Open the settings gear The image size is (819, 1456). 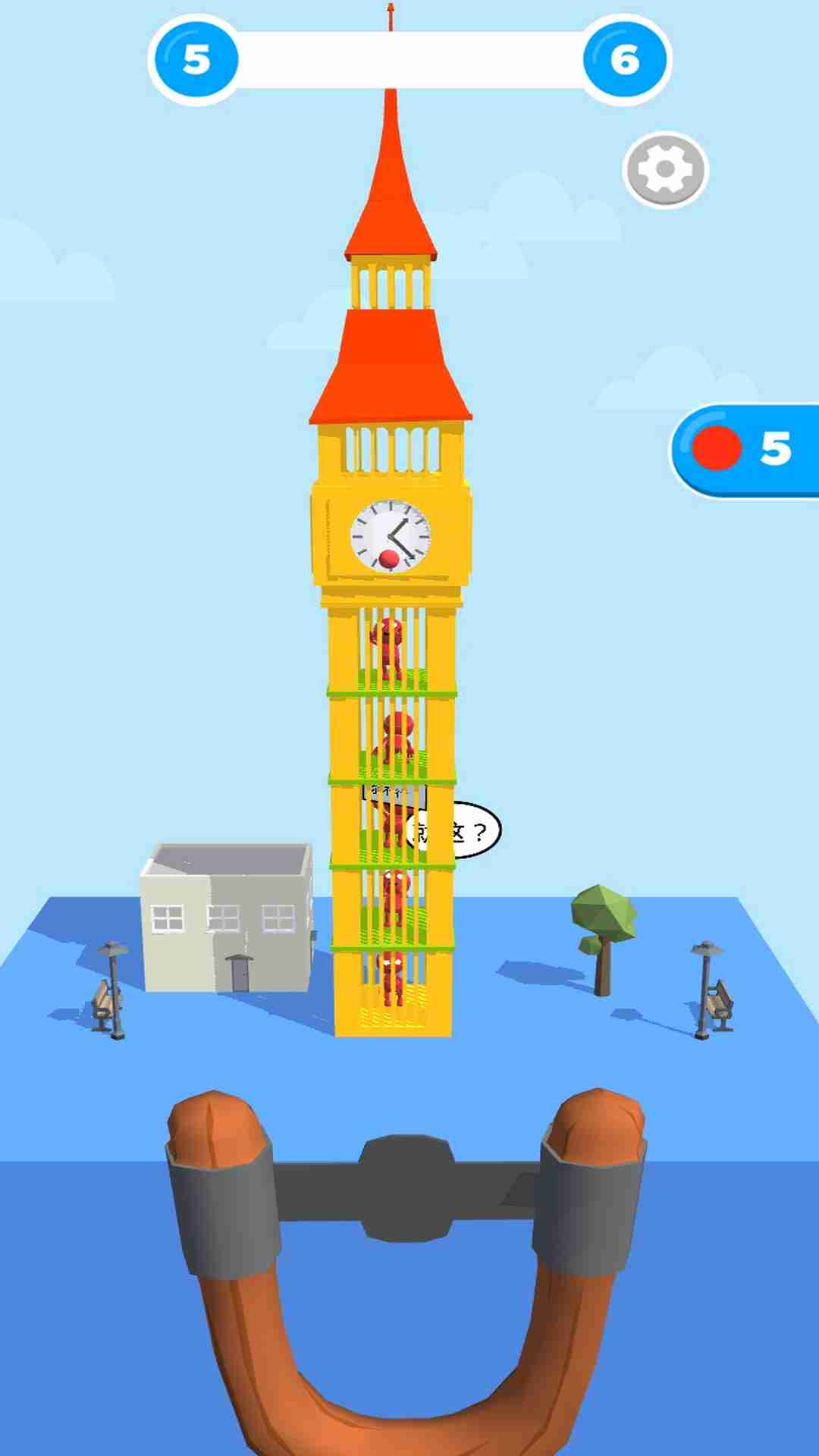tap(665, 170)
